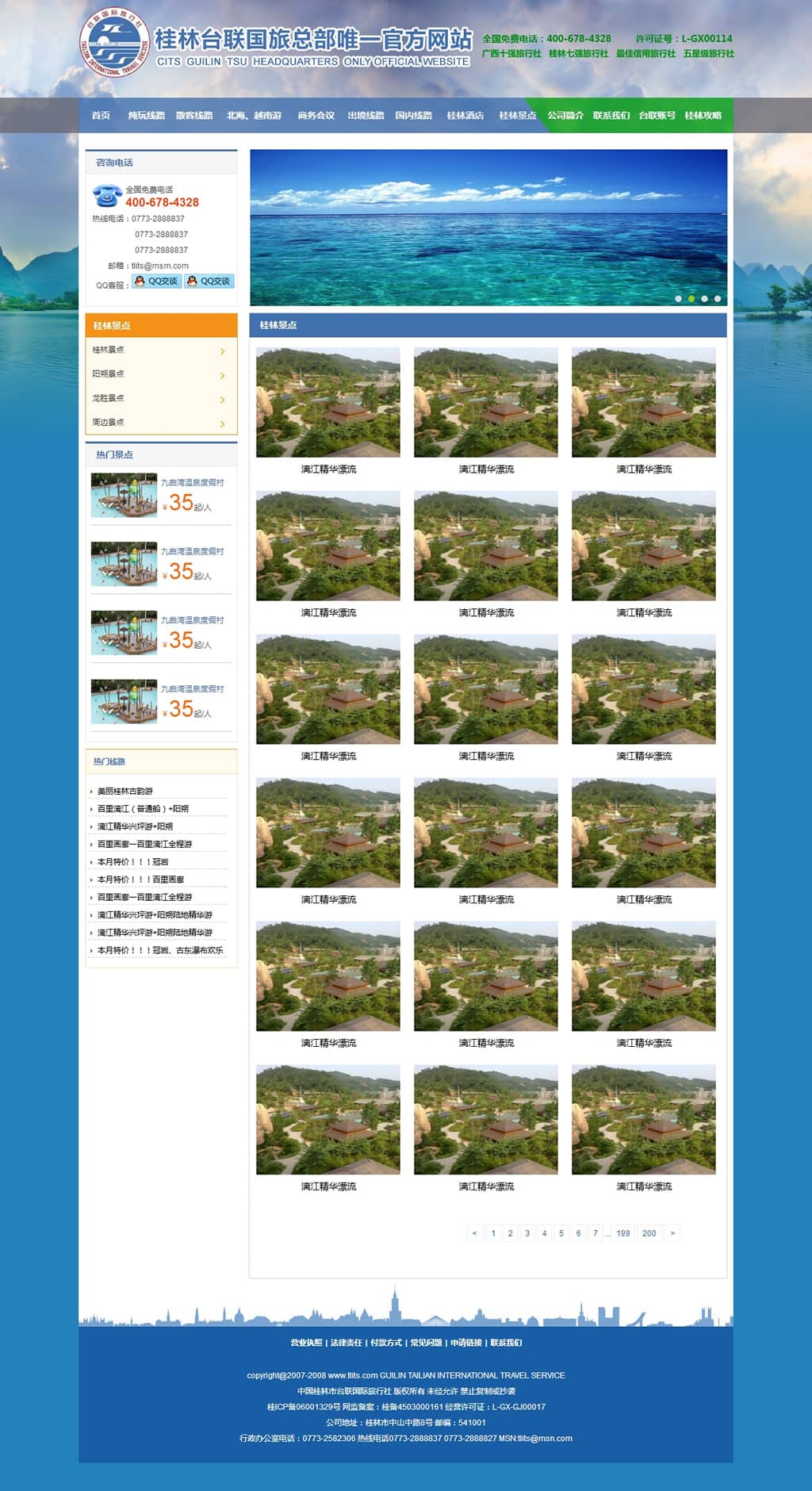Switch to the 散客线路 section
This screenshot has width=812, height=1491.
[x=194, y=116]
